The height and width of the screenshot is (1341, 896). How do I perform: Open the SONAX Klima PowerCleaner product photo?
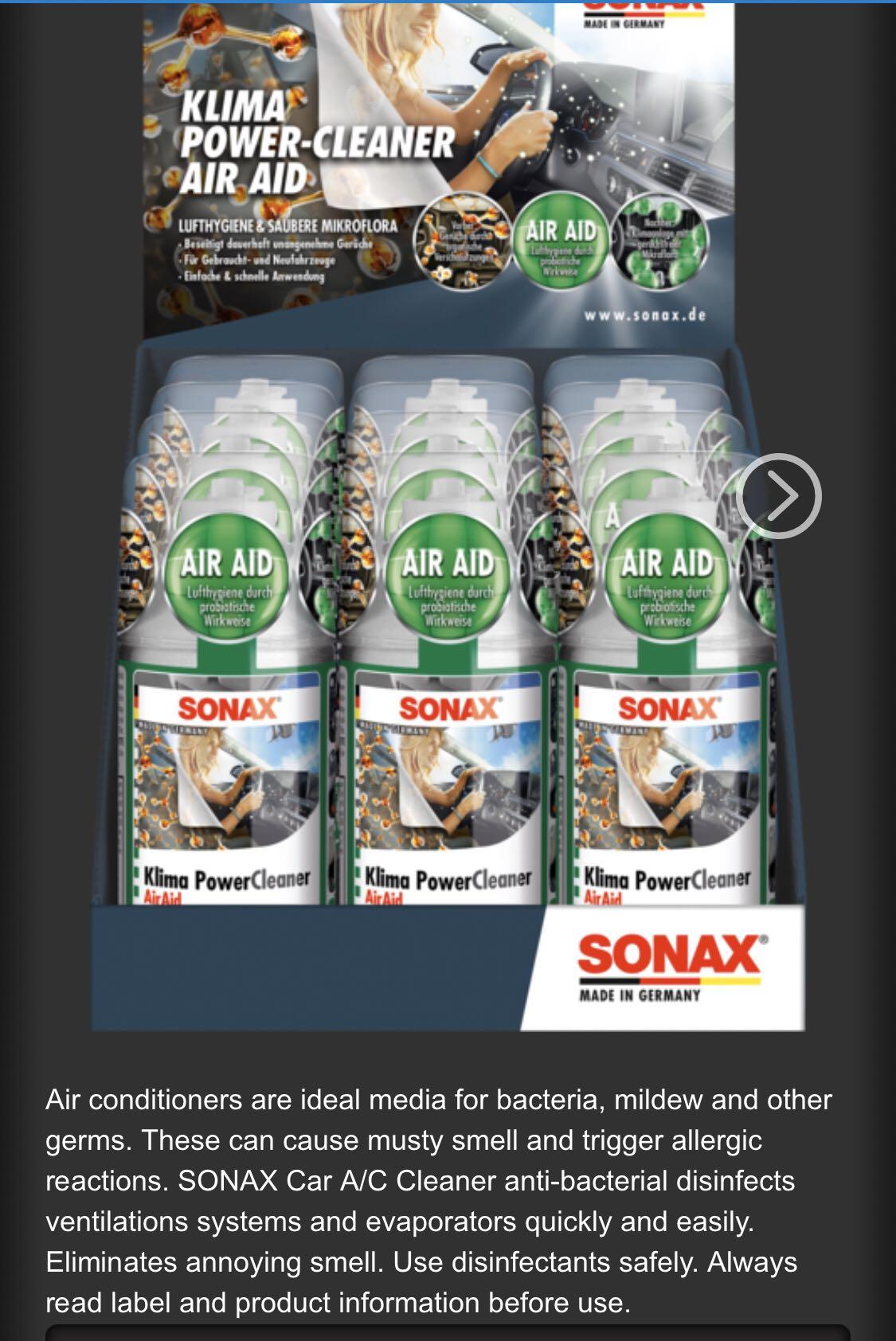446,557
